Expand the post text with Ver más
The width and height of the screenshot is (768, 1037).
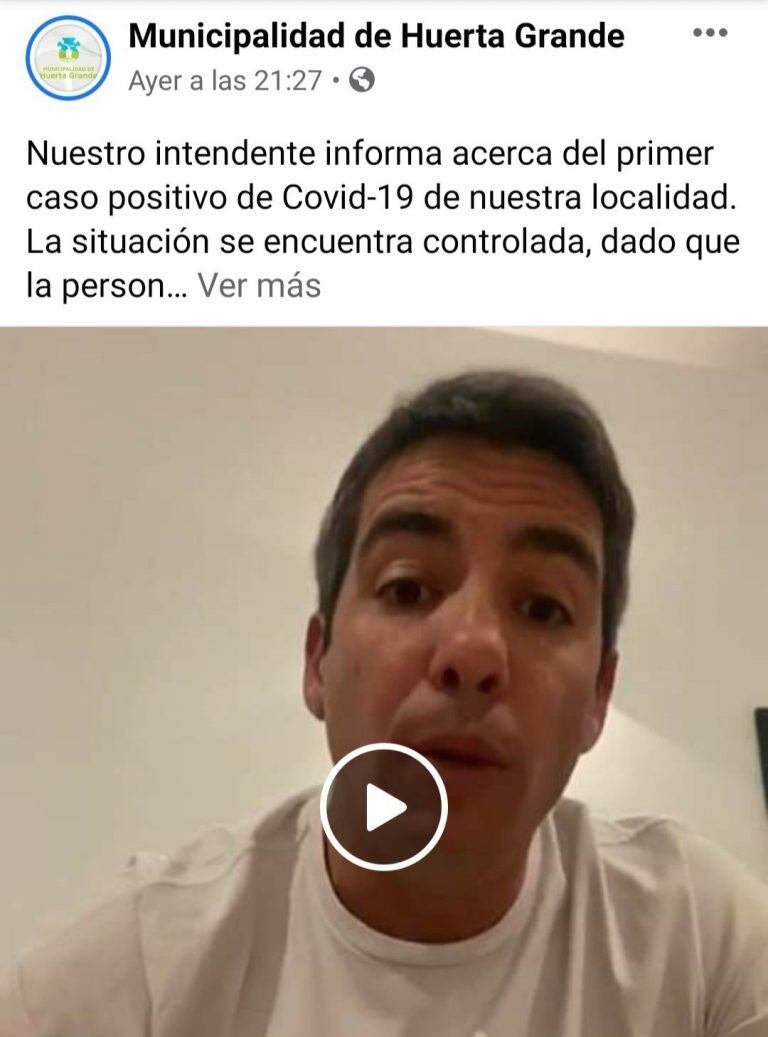click(x=259, y=286)
